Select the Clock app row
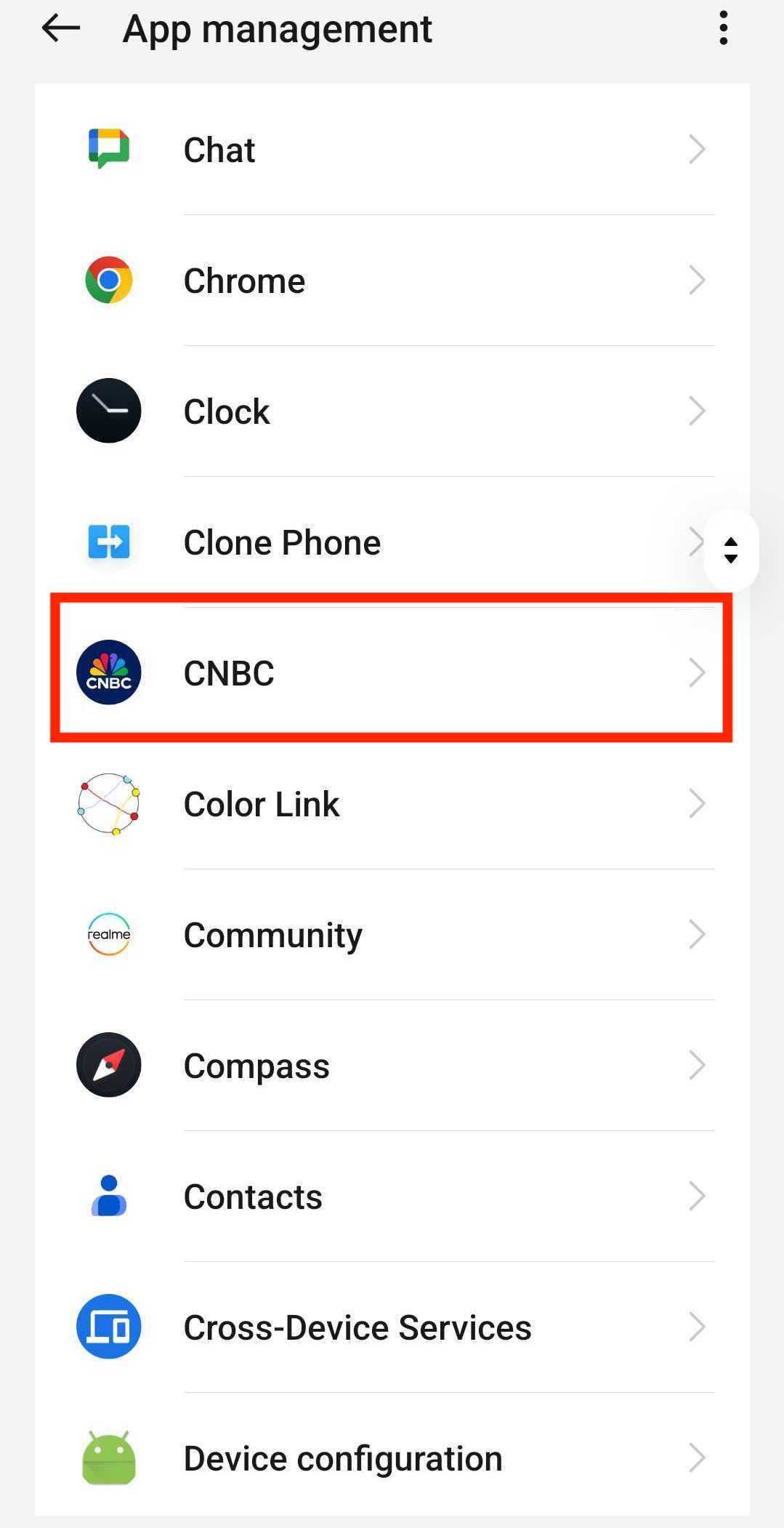The height and width of the screenshot is (1528, 784). pos(392,411)
